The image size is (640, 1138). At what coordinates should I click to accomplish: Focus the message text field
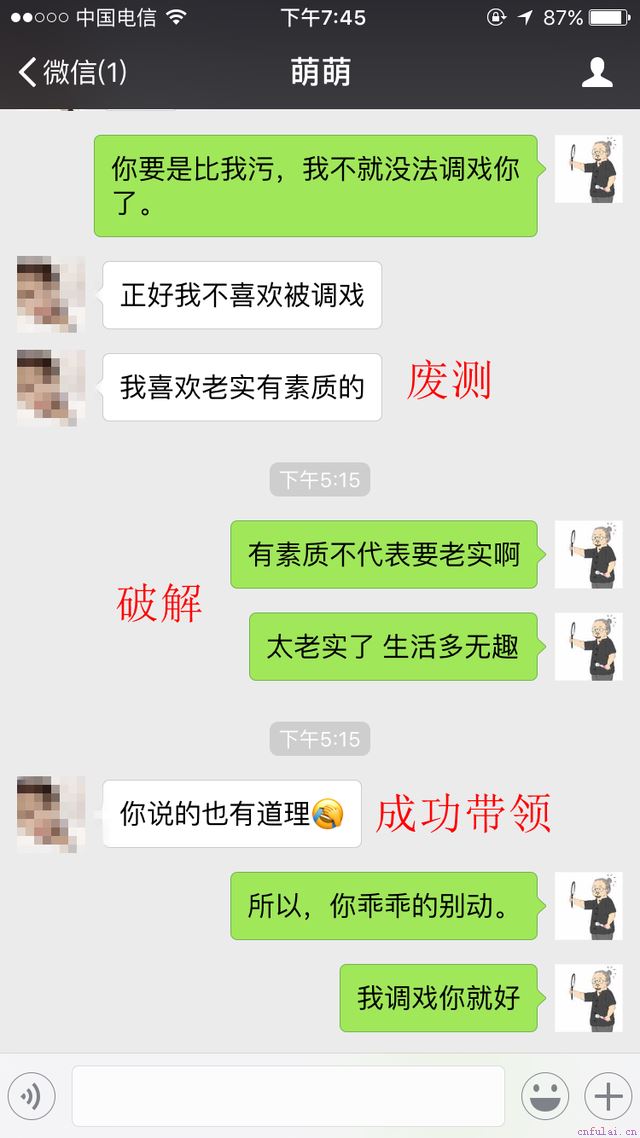288,1097
